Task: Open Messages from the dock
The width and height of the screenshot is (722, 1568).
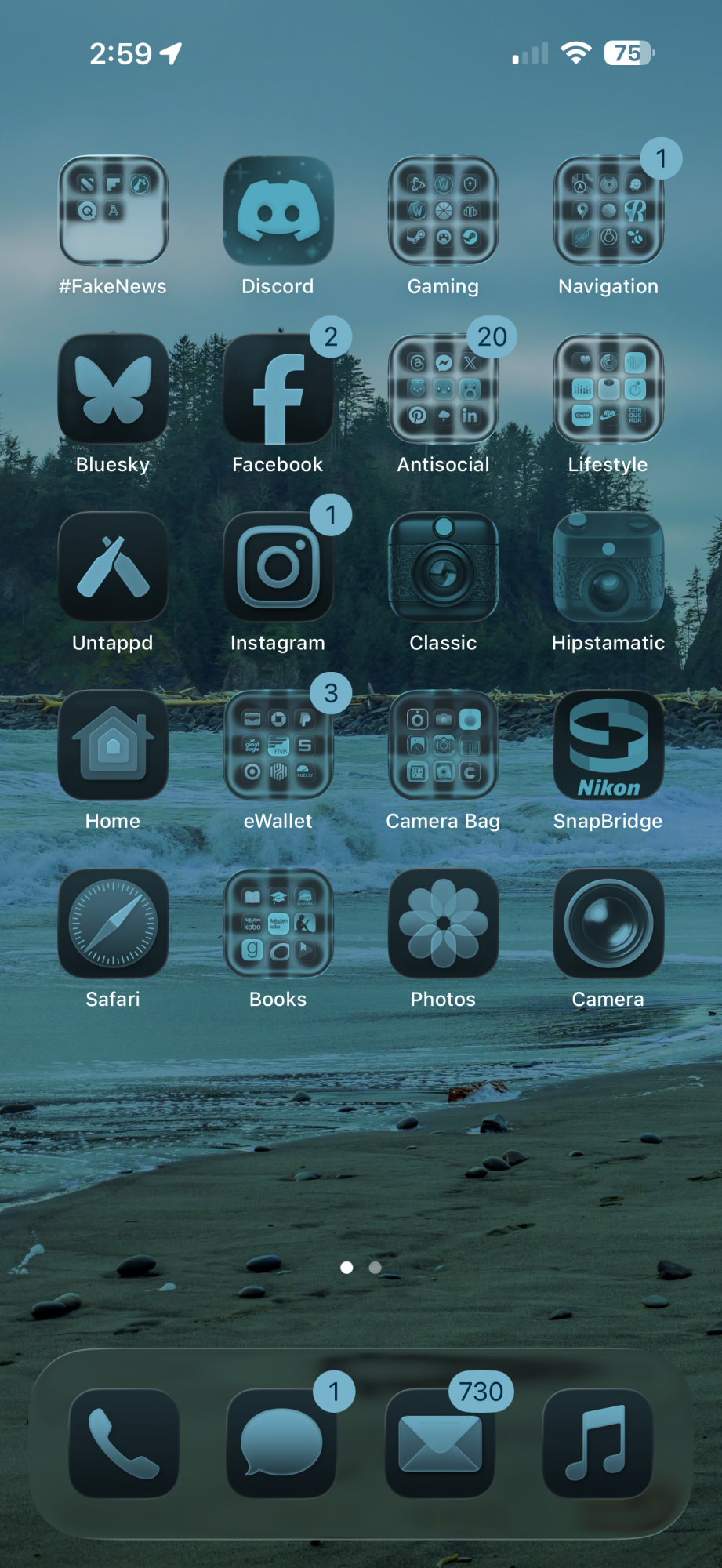Action: (281, 1443)
